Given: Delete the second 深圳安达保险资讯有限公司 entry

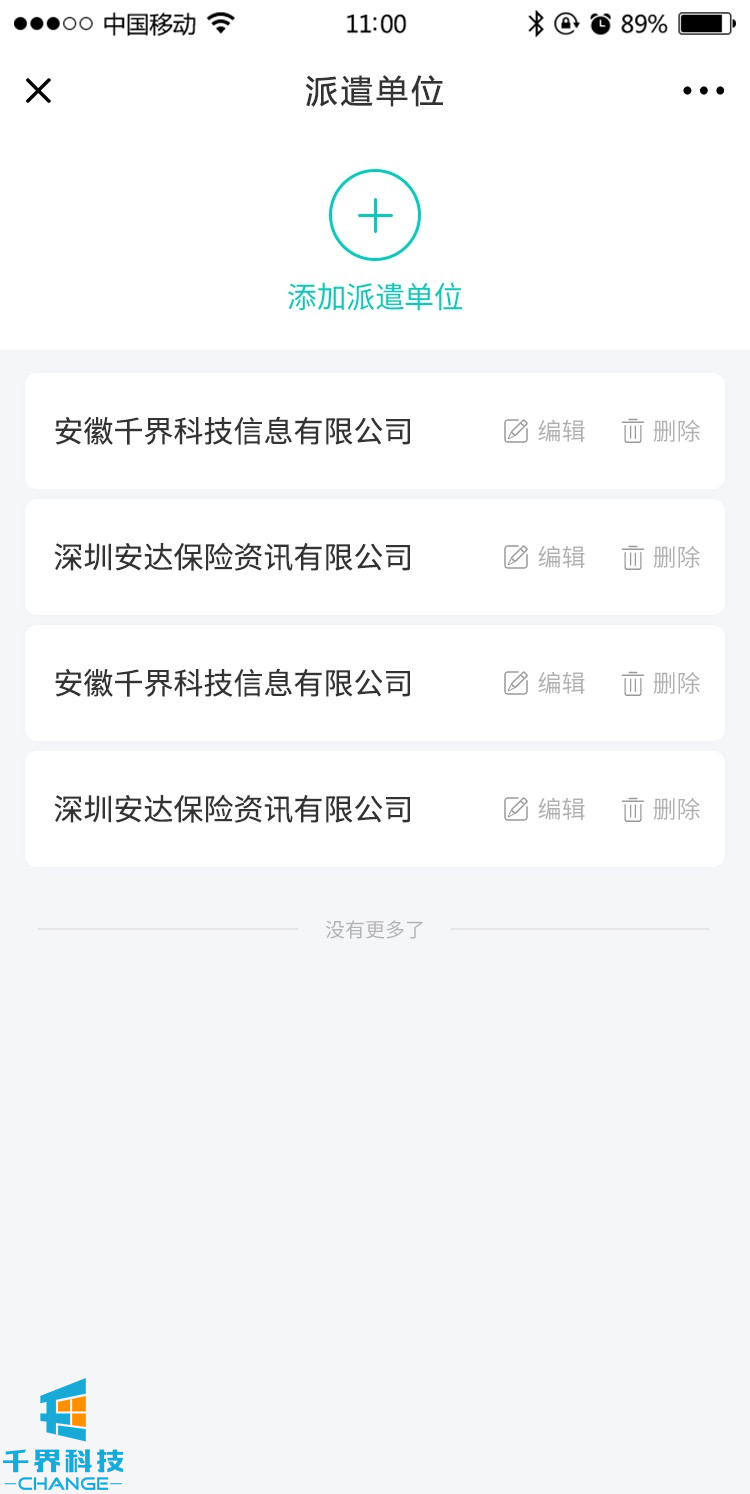Looking at the screenshot, I should coord(661,809).
